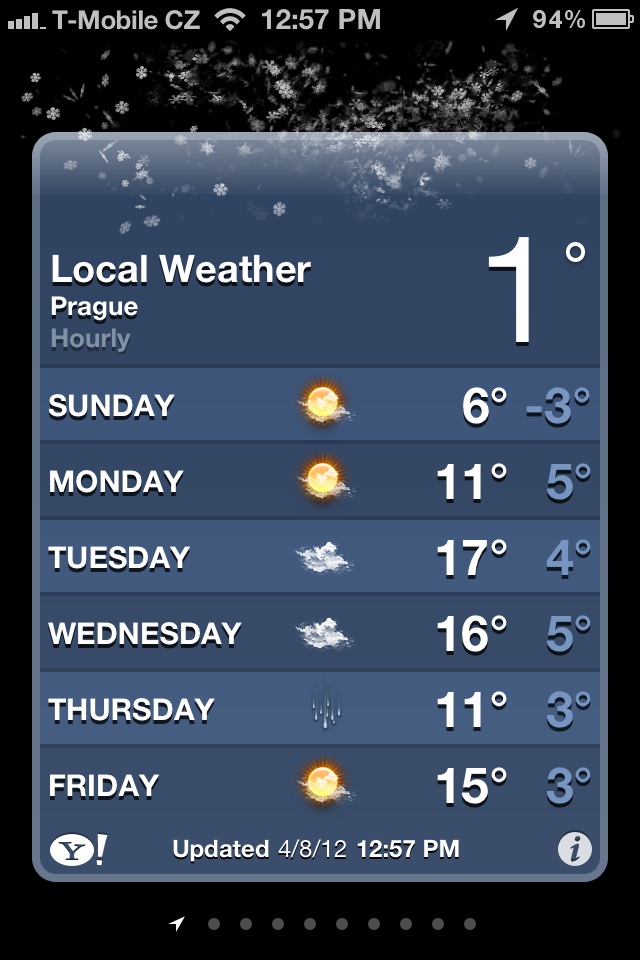Switch to the Hourly forecast view
The height and width of the screenshot is (960, 640).
(91, 339)
